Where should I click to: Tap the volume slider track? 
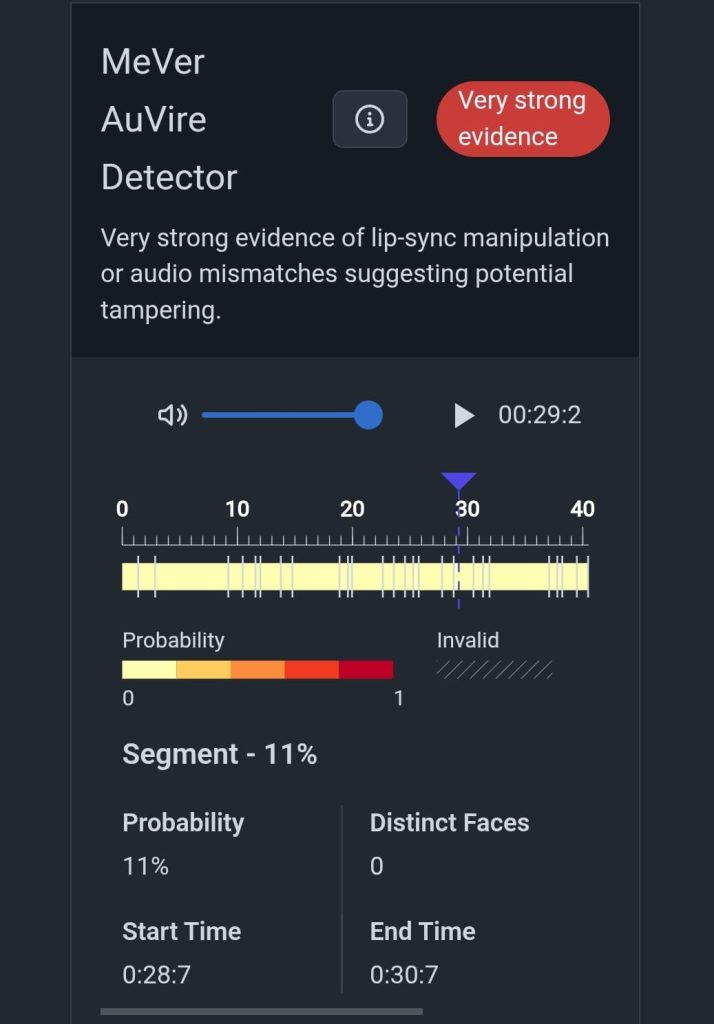click(280, 415)
